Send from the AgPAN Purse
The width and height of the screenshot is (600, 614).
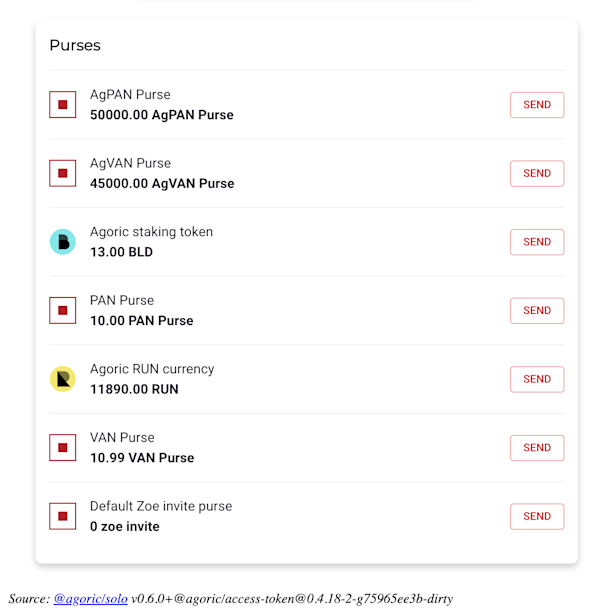pyautogui.click(x=537, y=105)
